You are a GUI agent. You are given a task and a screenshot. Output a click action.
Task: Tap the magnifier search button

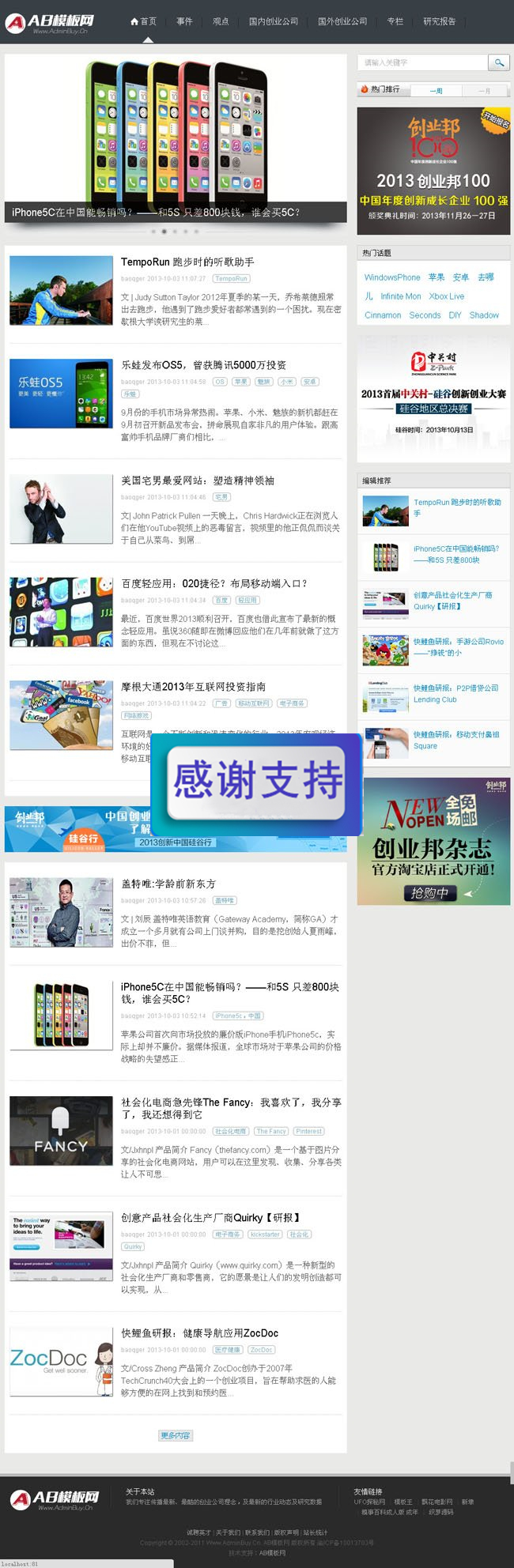coord(498,62)
